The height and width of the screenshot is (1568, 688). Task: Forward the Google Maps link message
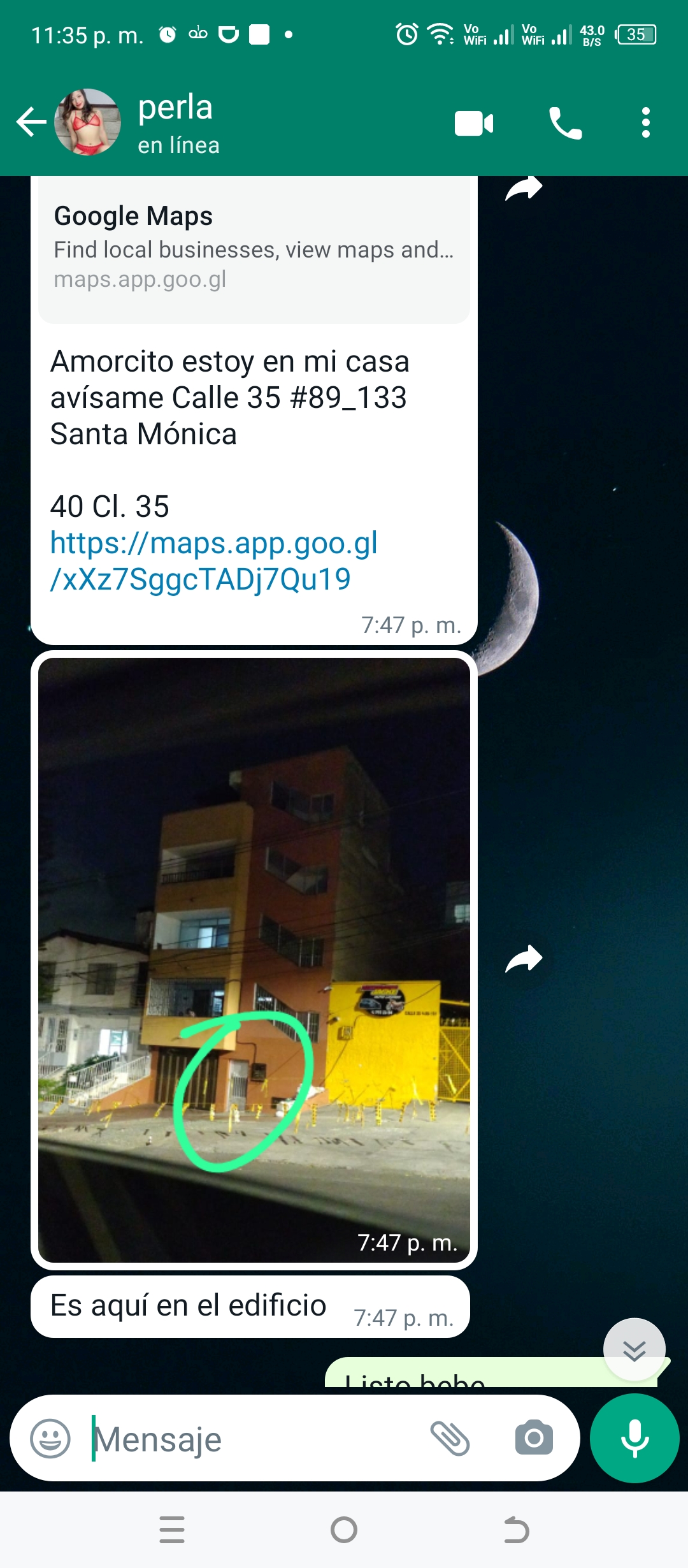(x=524, y=188)
